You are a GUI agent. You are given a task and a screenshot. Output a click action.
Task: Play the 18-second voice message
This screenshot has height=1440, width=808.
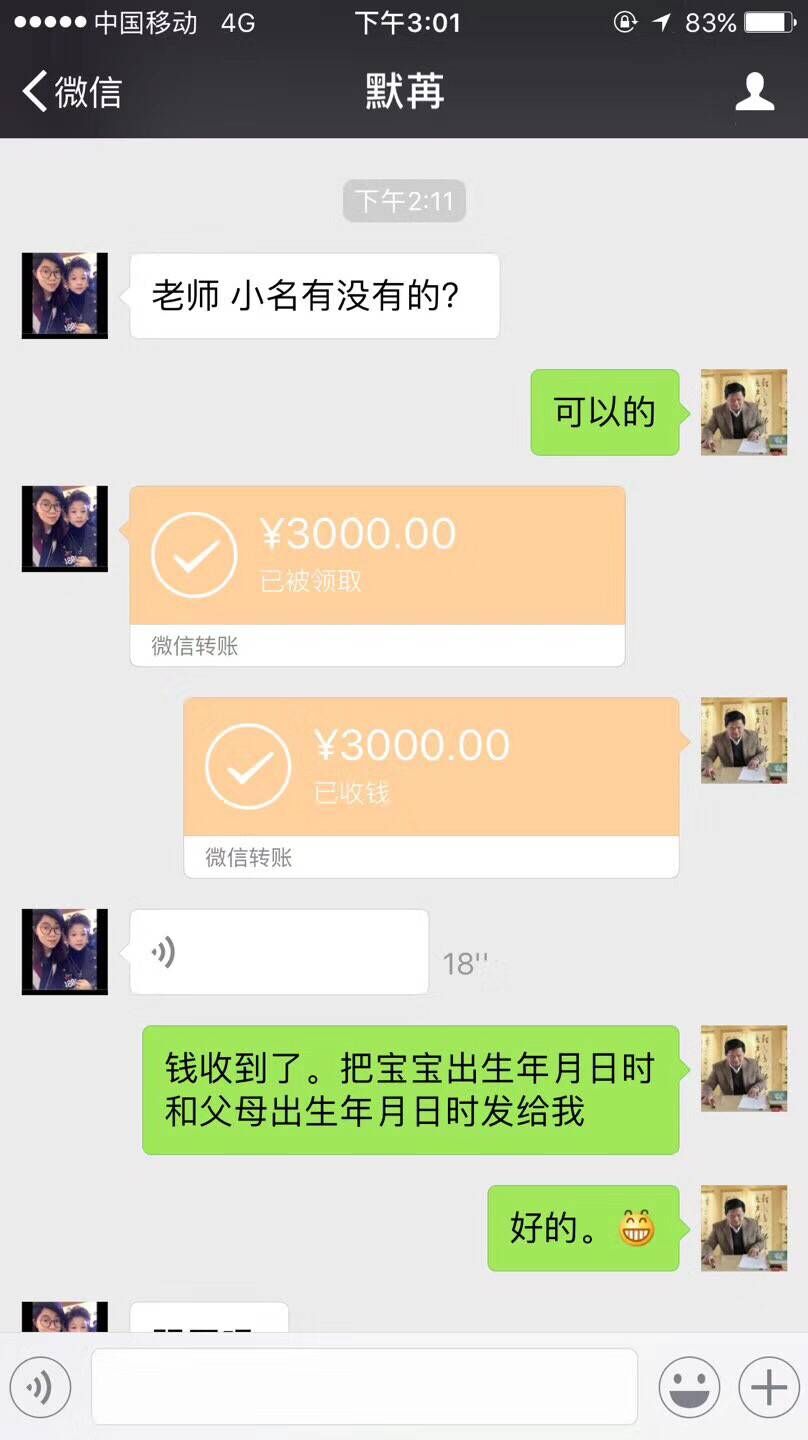click(x=279, y=952)
